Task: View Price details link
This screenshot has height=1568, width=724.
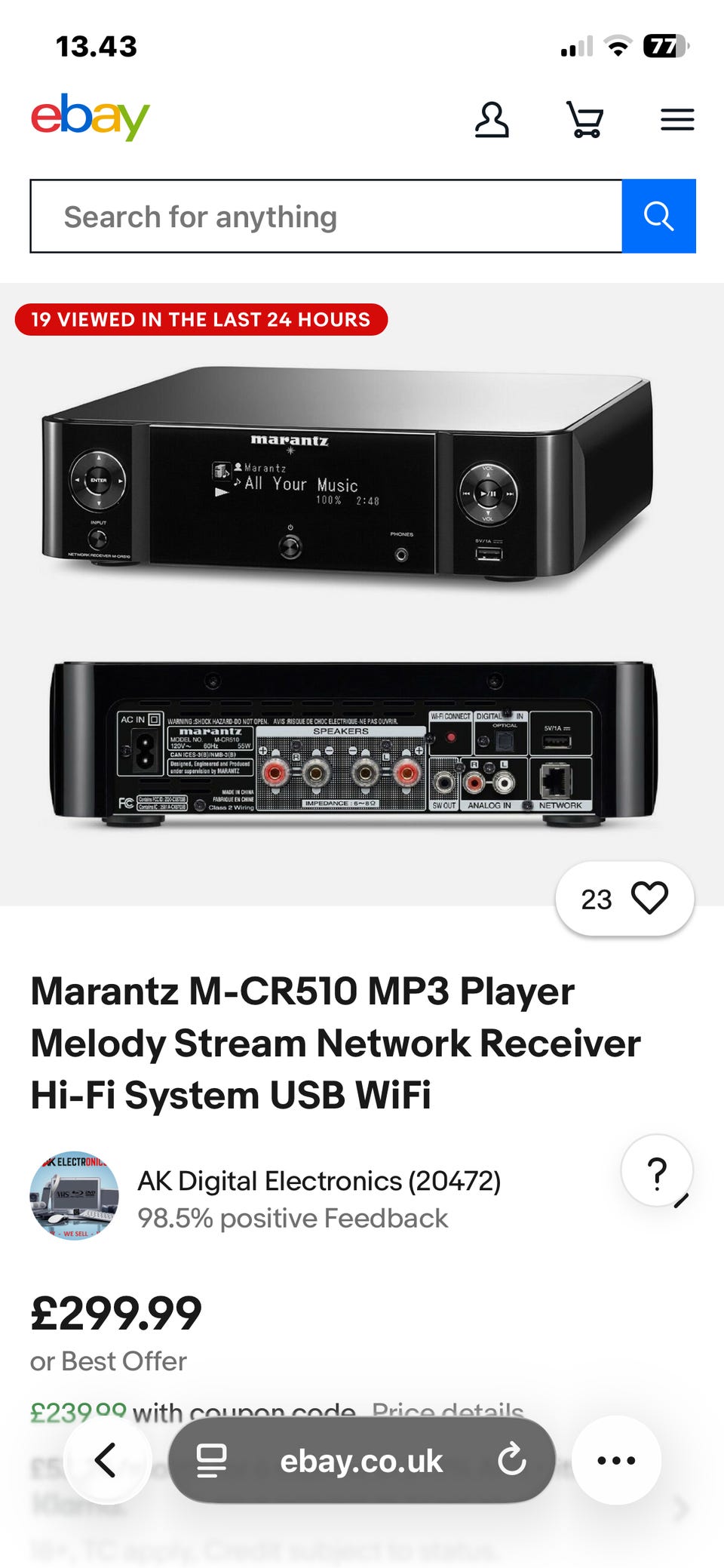Action: click(x=447, y=1410)
